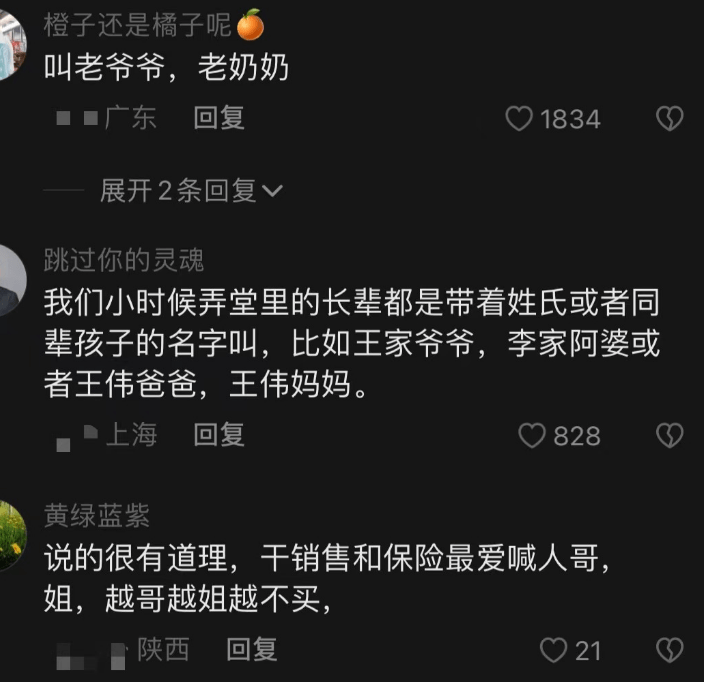Open 跳过你的灵魂's profile avatar
704x682 pixels.
pyautogui.click(x=10, y=283)
